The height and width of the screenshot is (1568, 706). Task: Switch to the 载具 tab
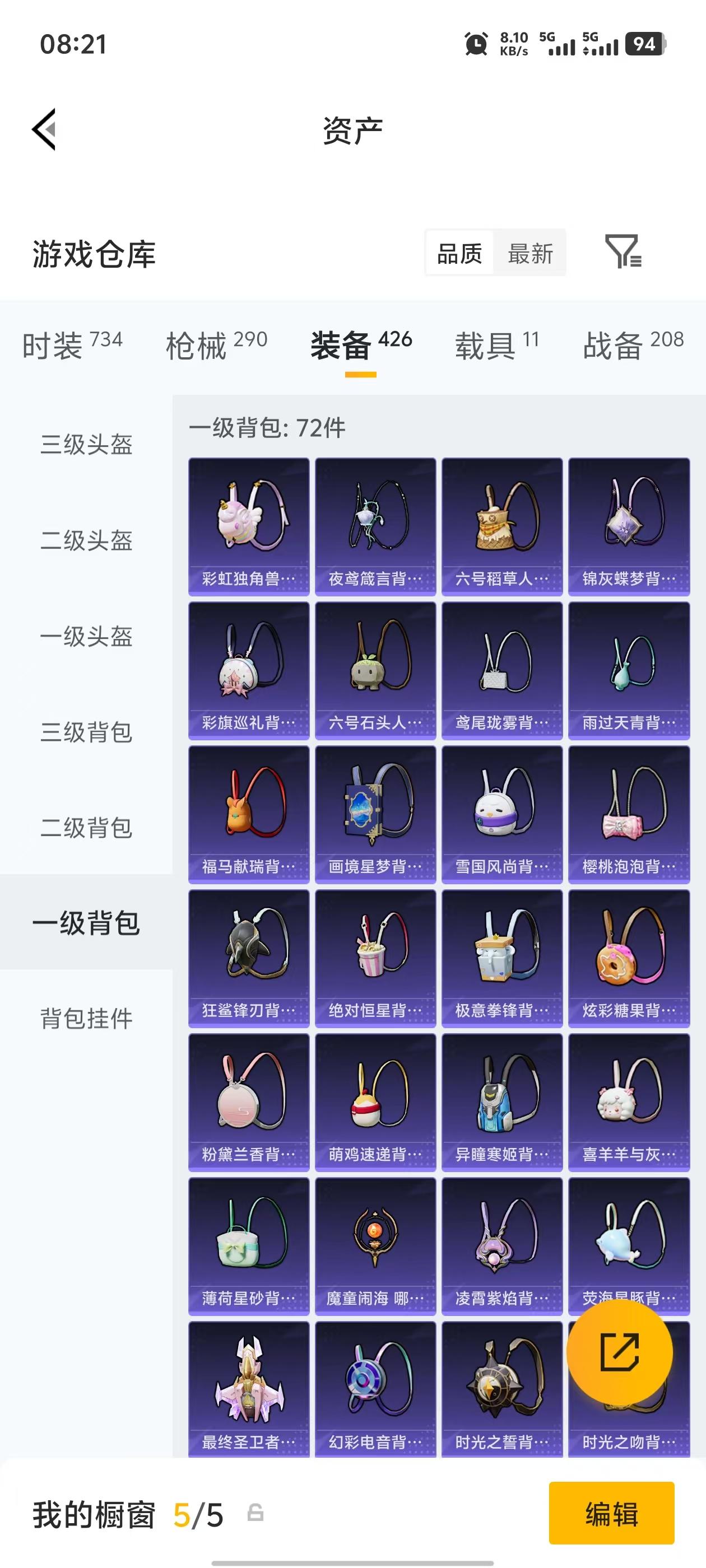click(496, 345)
